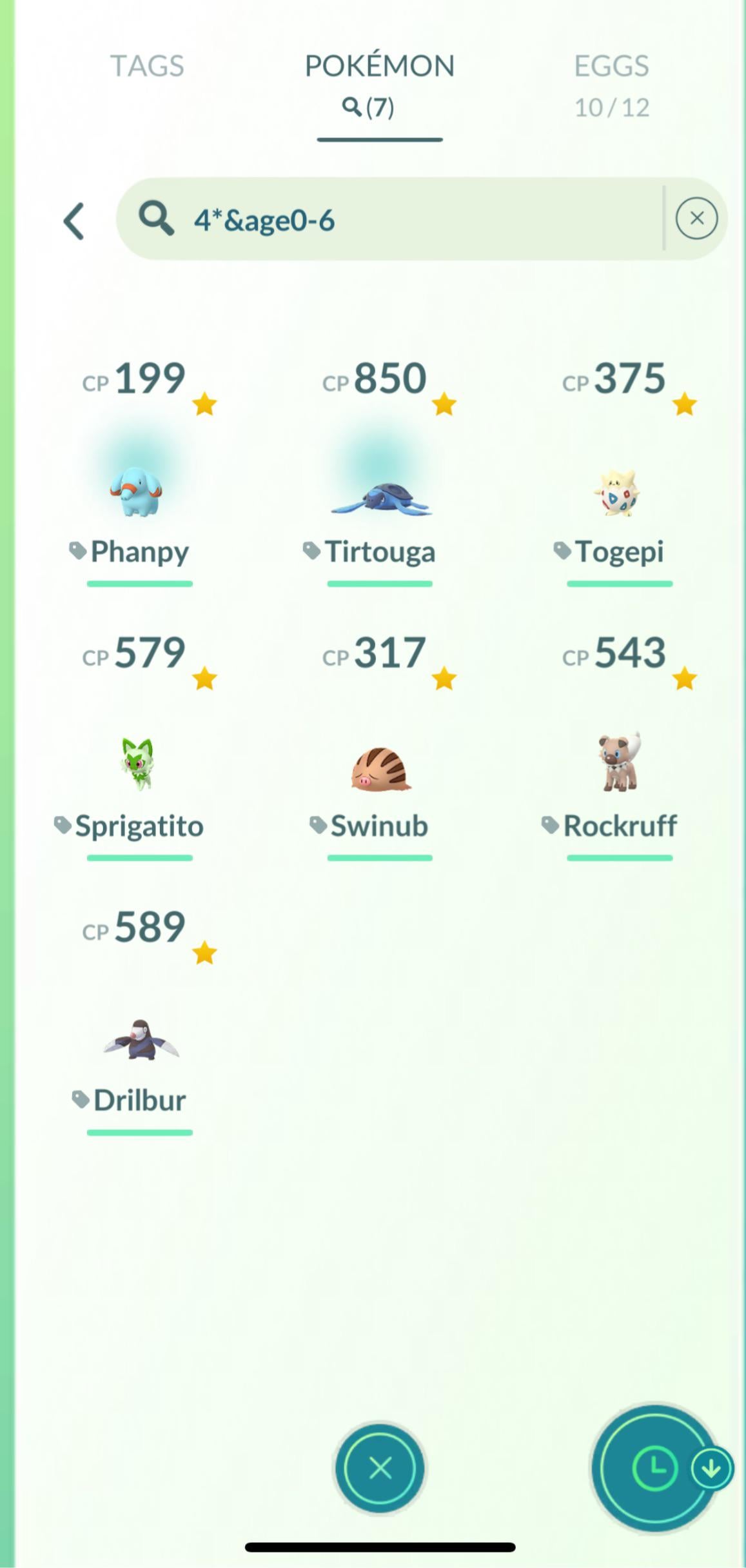746x1568 pixels.
Task: Edit the search query field
Action: coord(400,220)
